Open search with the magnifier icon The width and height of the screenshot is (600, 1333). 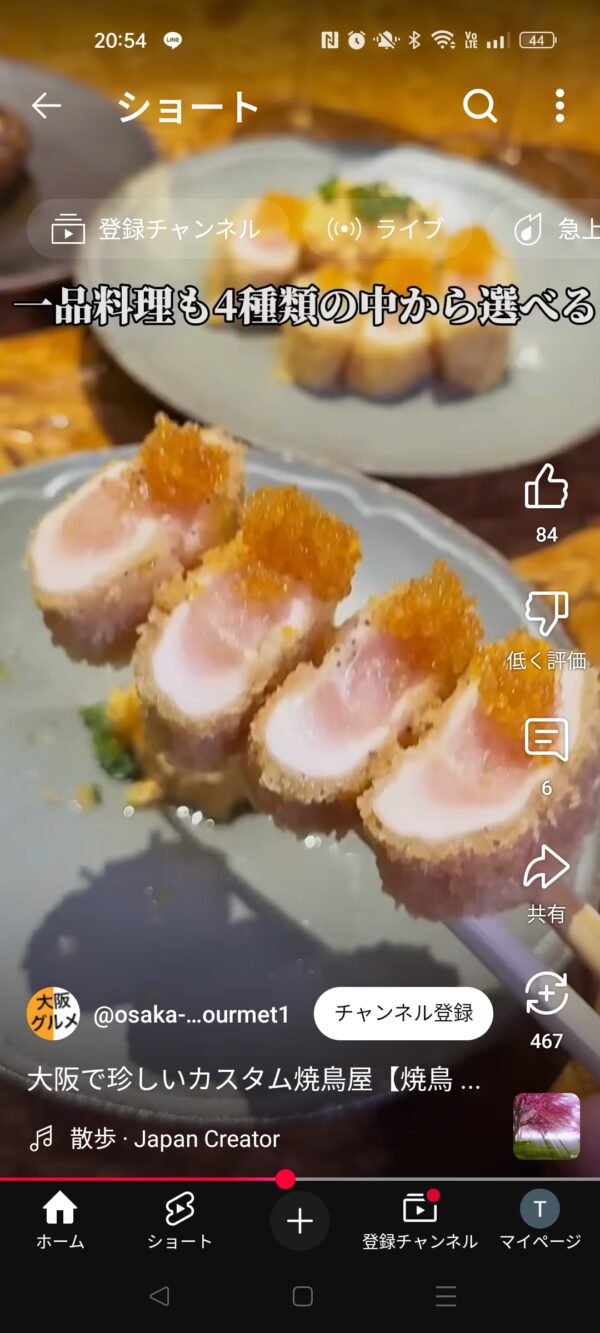[480, 106]
